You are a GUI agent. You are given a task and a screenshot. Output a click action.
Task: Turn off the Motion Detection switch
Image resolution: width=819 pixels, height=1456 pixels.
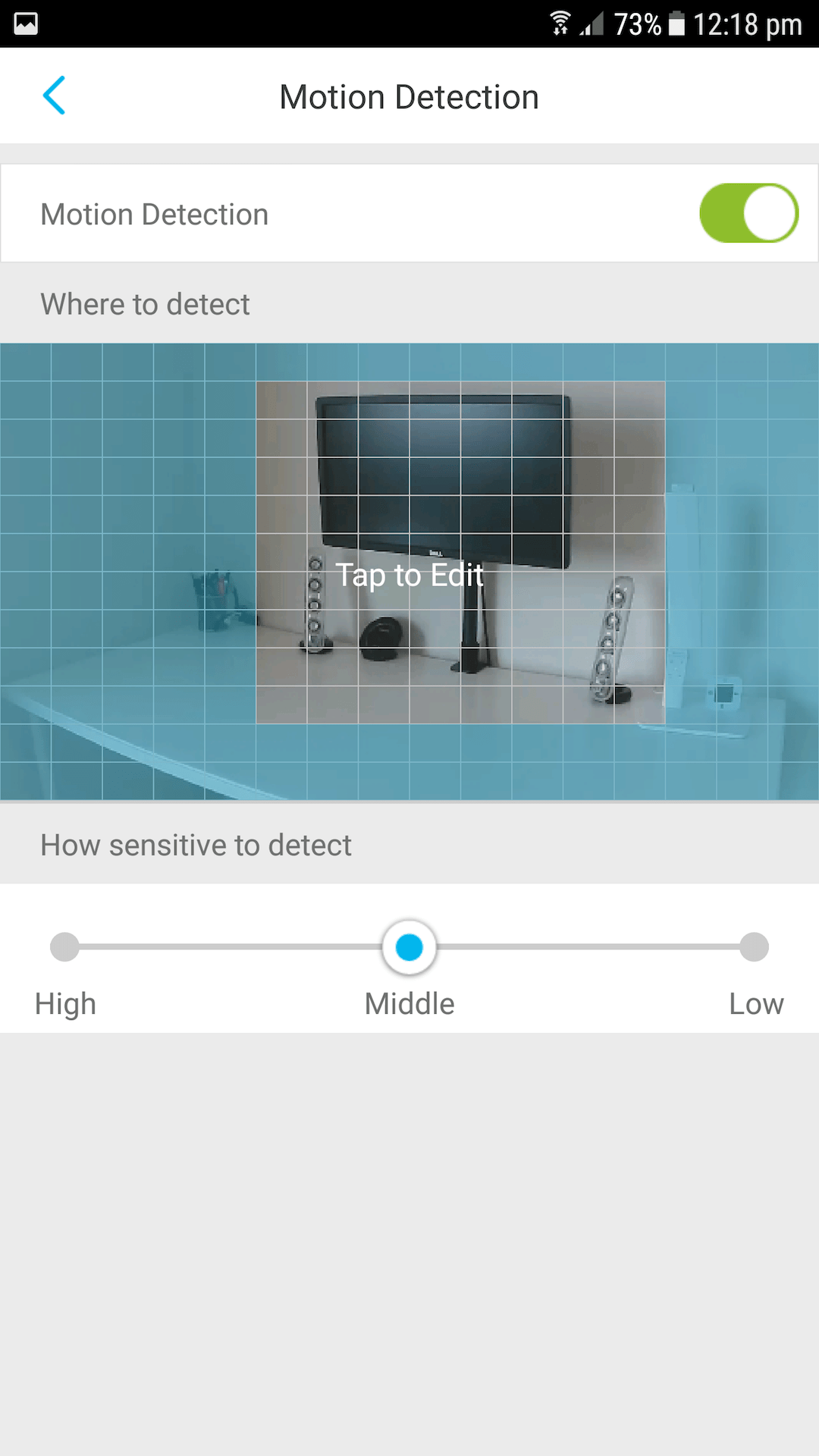pos(748,213)
